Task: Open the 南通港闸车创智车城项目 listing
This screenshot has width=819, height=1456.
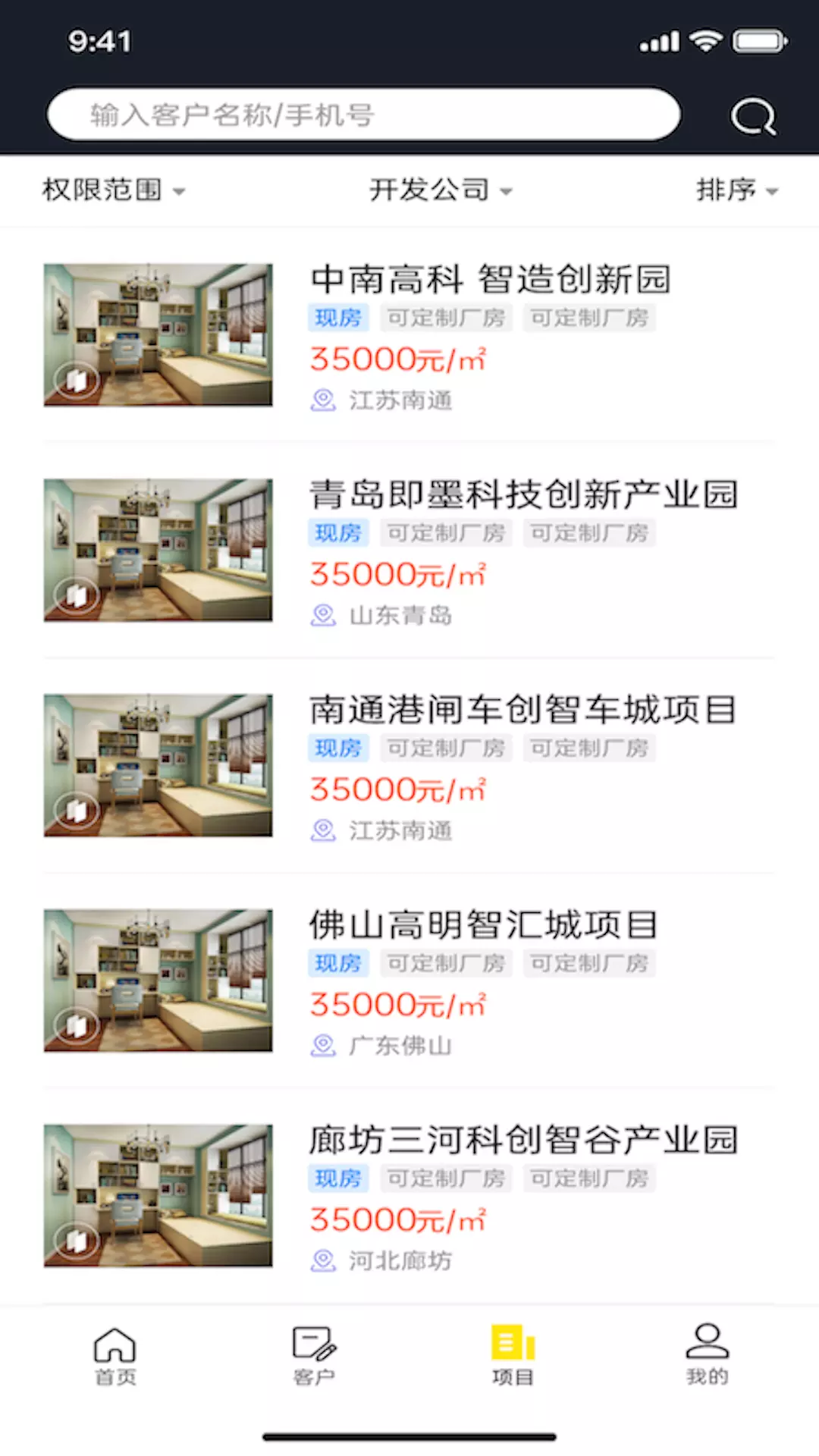Action: point(409,765)
